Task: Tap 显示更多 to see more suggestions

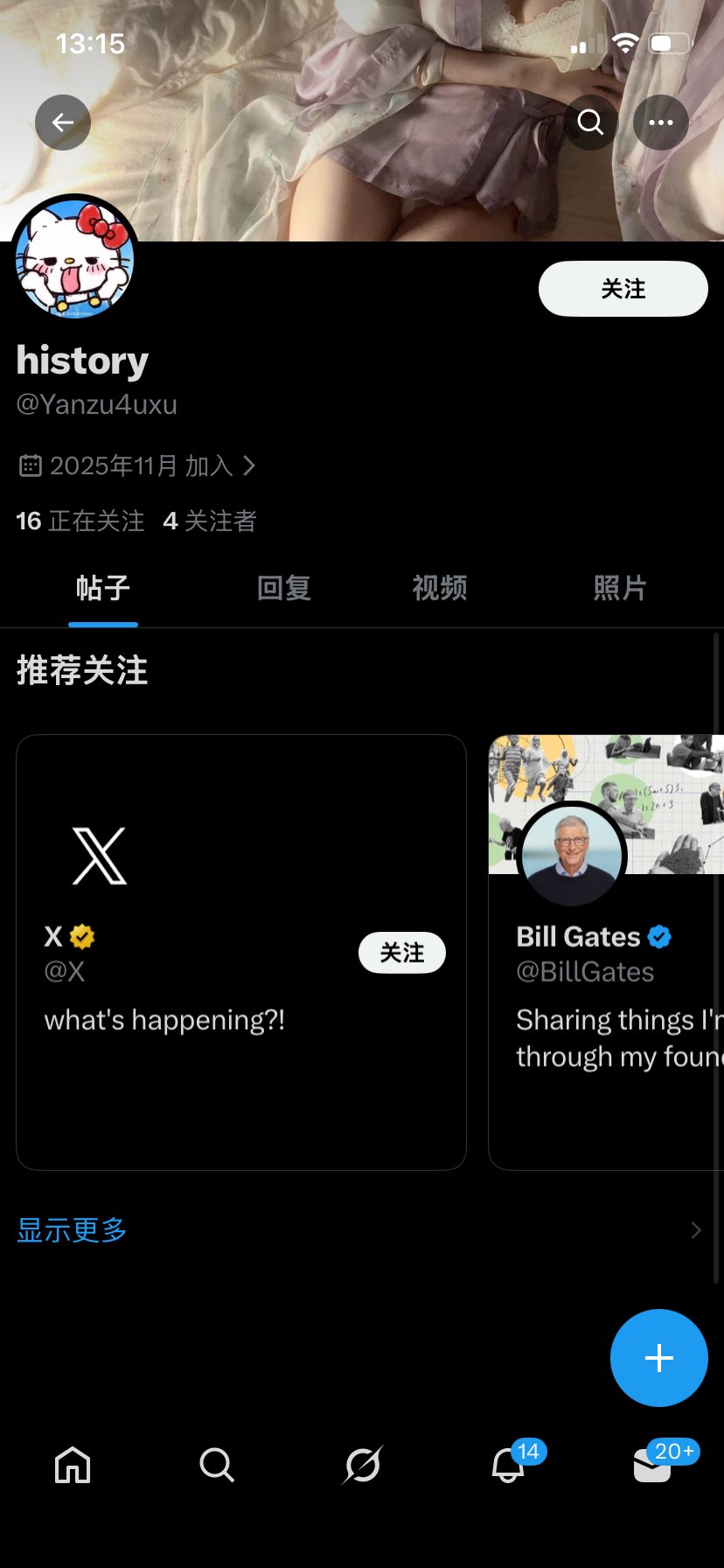Action: (x=72, y=1230)
